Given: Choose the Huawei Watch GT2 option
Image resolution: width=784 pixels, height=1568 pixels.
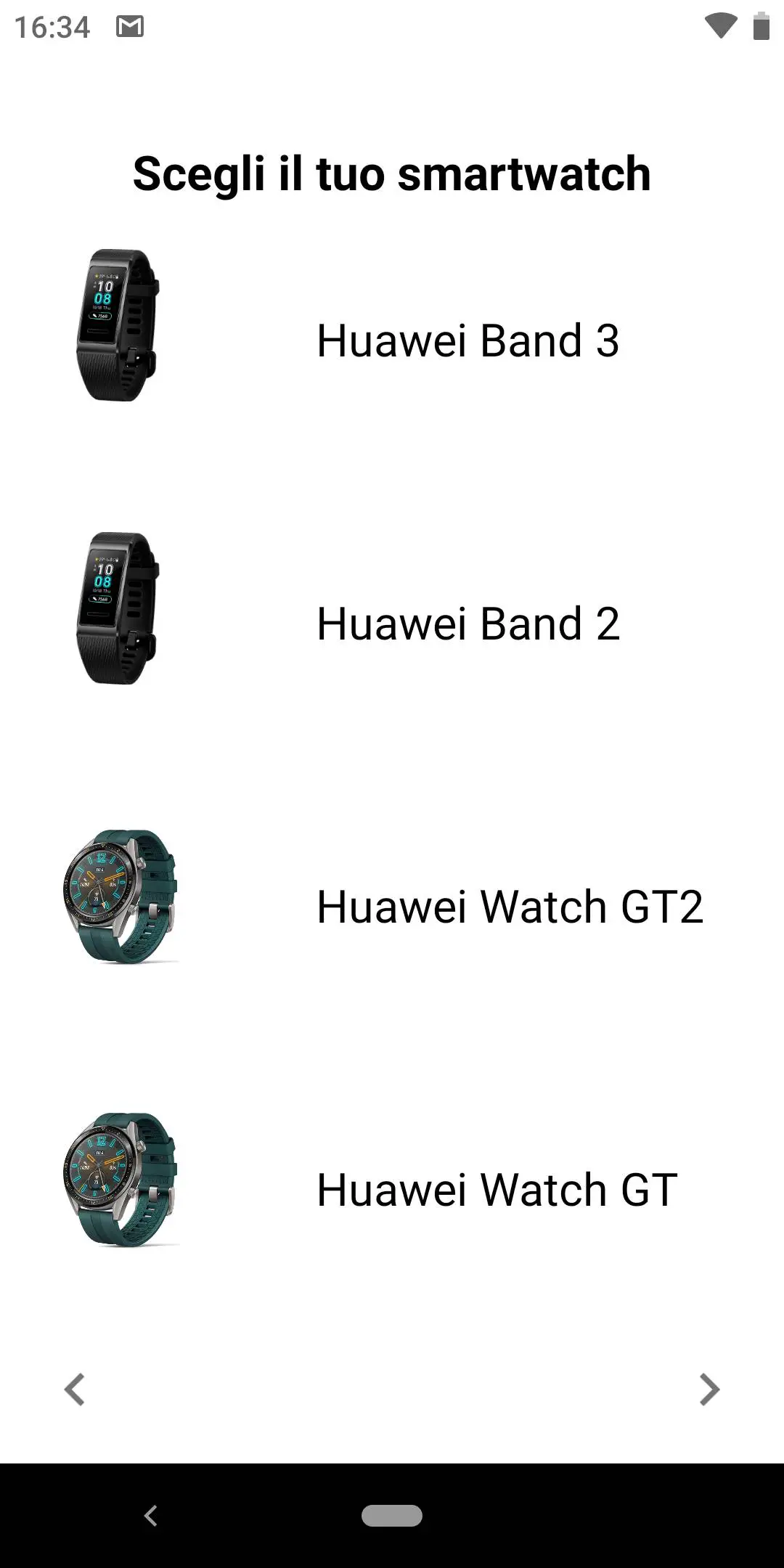Looking at the screenshot, I should pyautogui.click(x=510, y=905).
